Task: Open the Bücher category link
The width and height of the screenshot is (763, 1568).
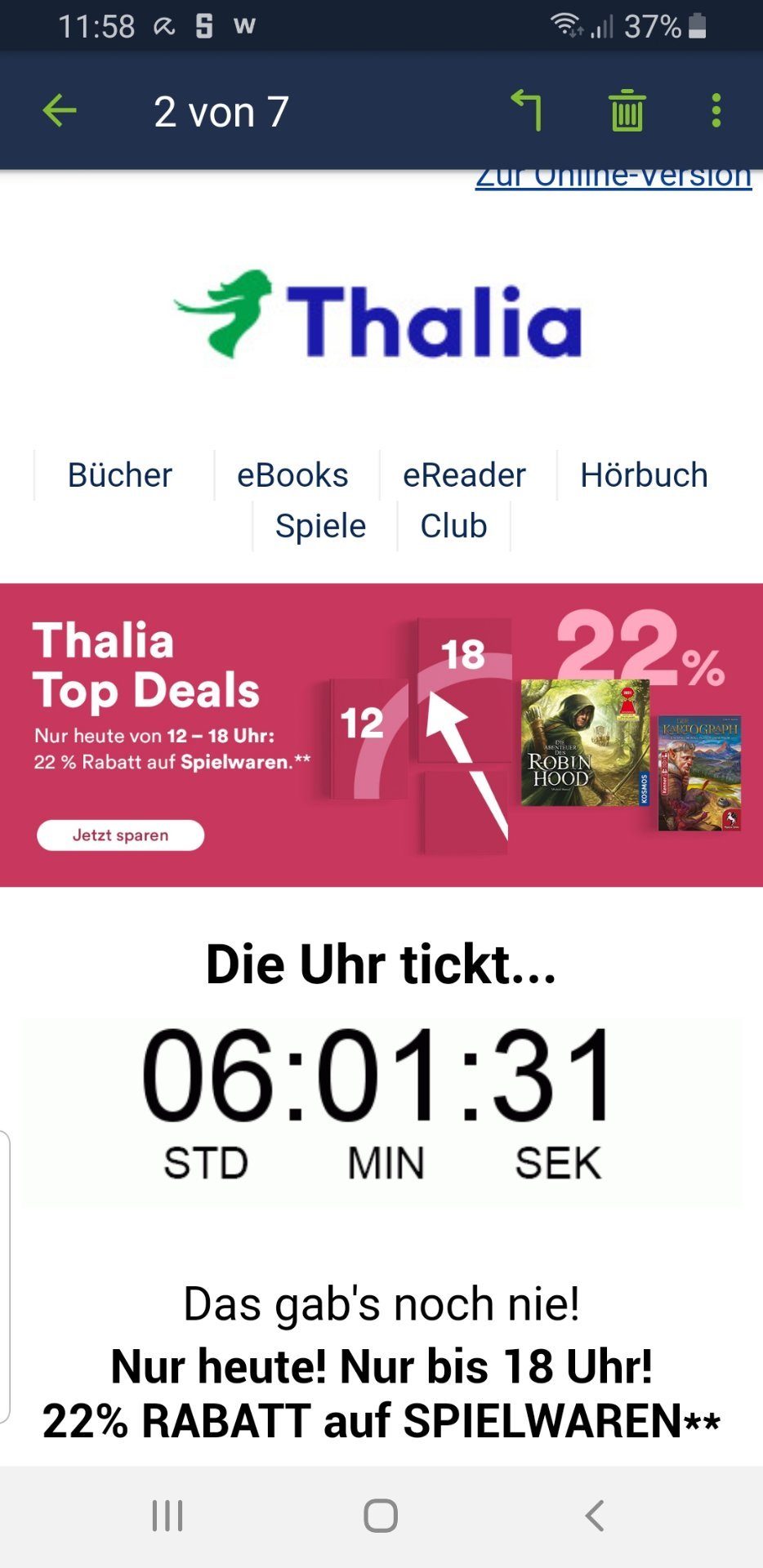Action: coord(120,475)
